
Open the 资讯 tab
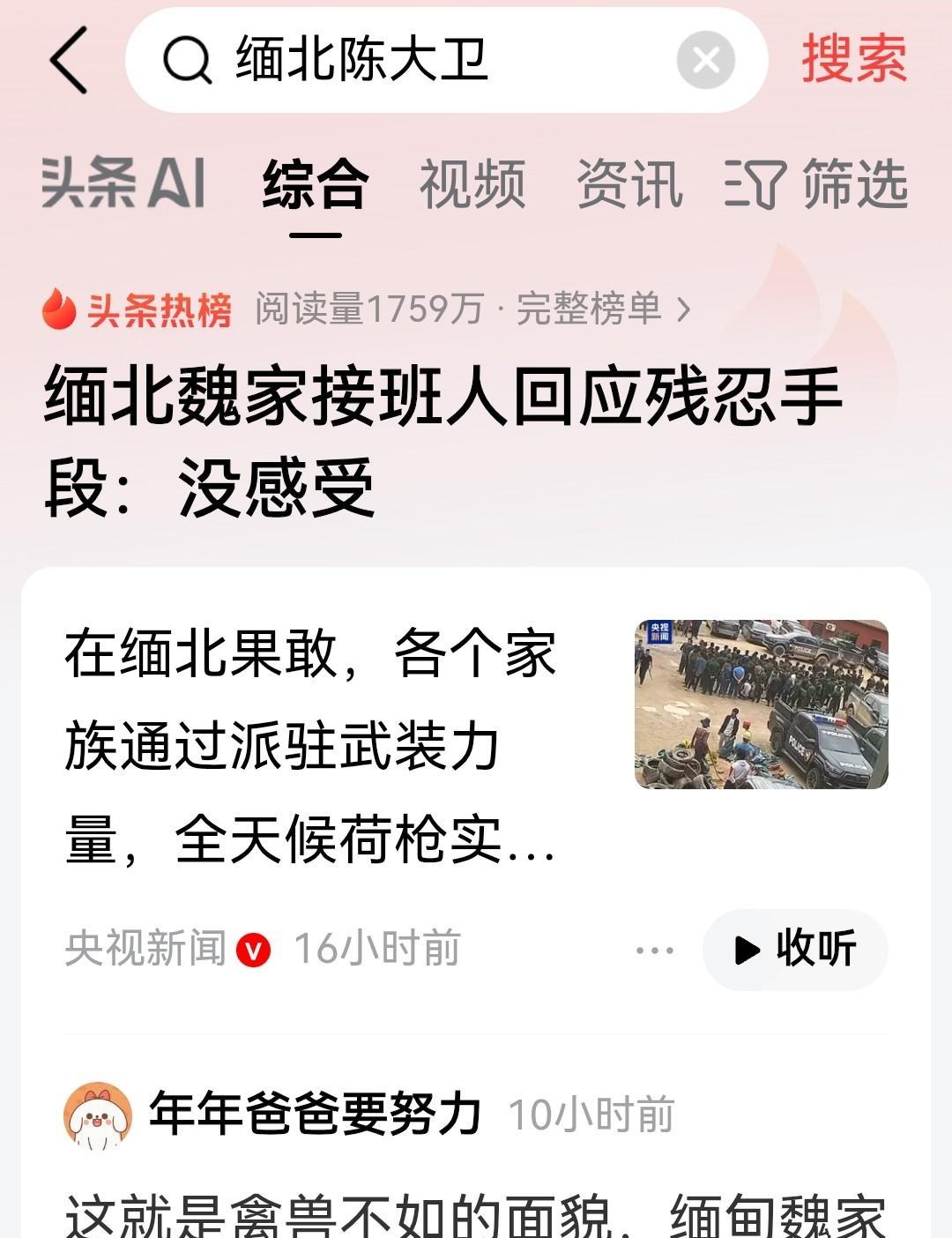pyautogui.click(x=629, y=185)
